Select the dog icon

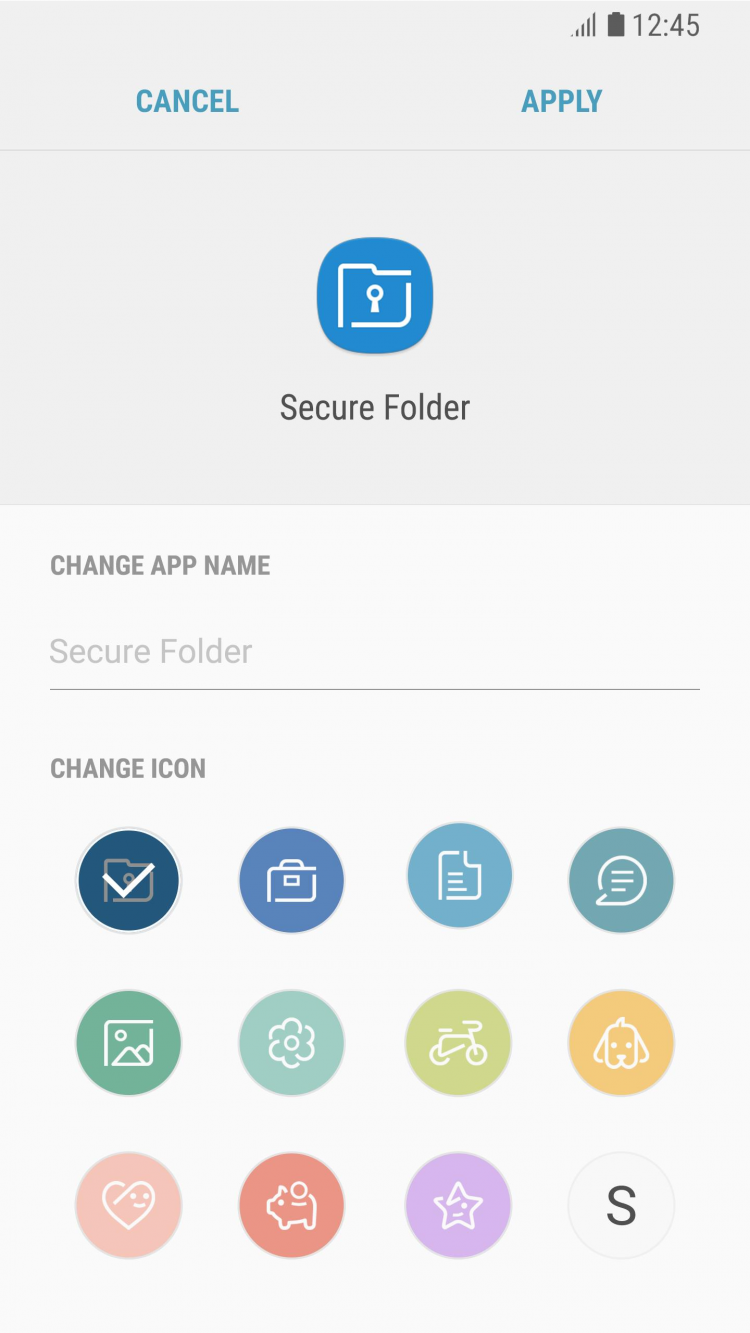[x=621, y=1043]
